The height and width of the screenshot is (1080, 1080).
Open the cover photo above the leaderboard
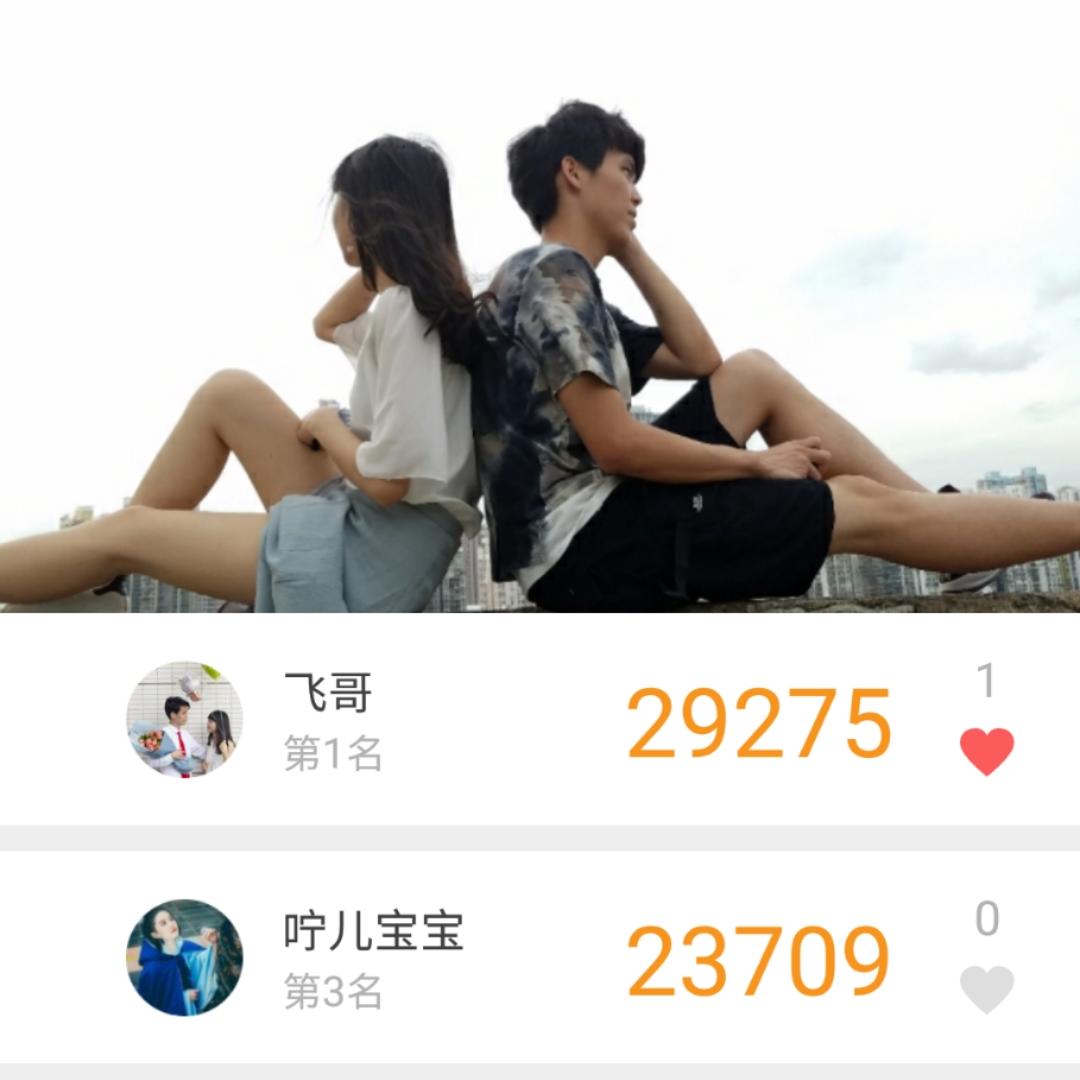pos(540,330)
